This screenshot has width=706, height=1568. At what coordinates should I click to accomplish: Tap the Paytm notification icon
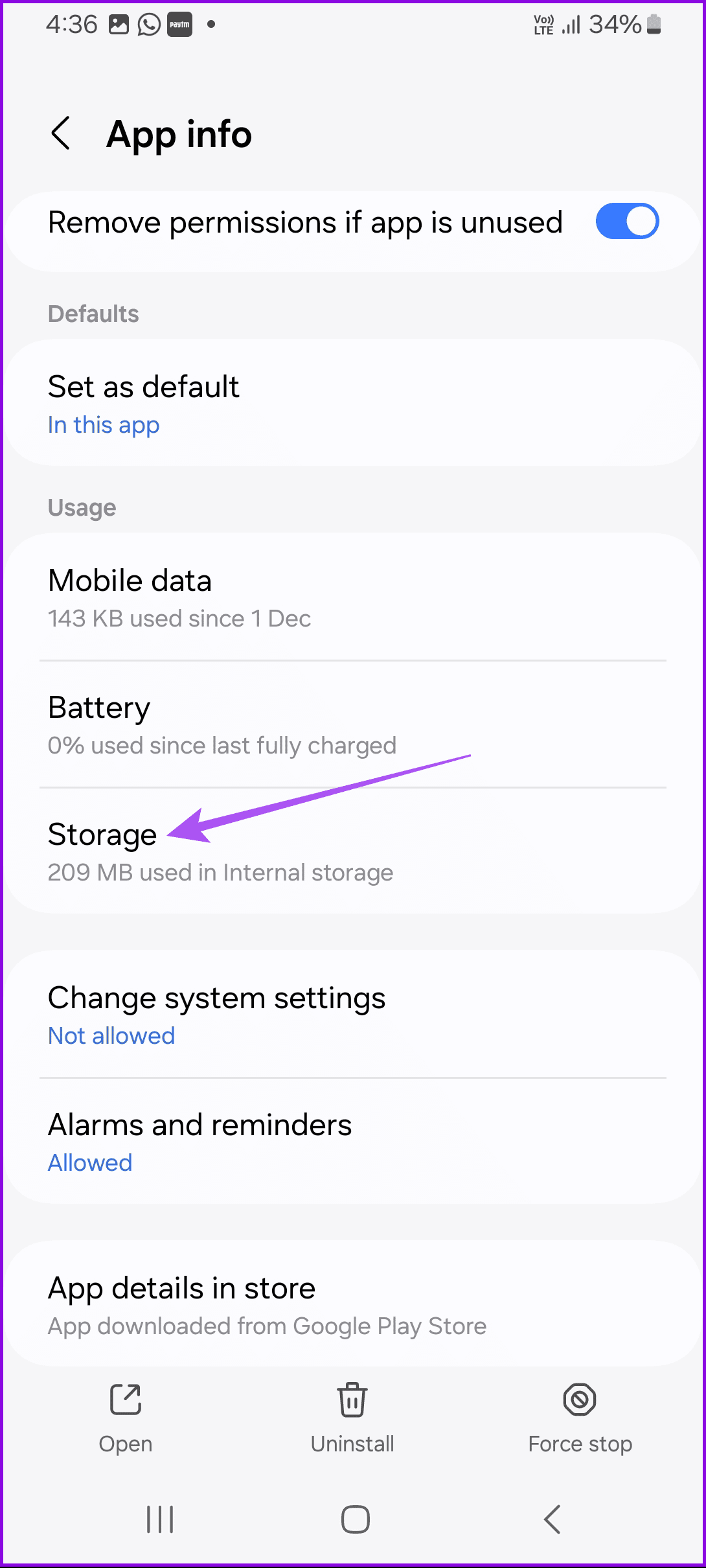coord(179,24)
